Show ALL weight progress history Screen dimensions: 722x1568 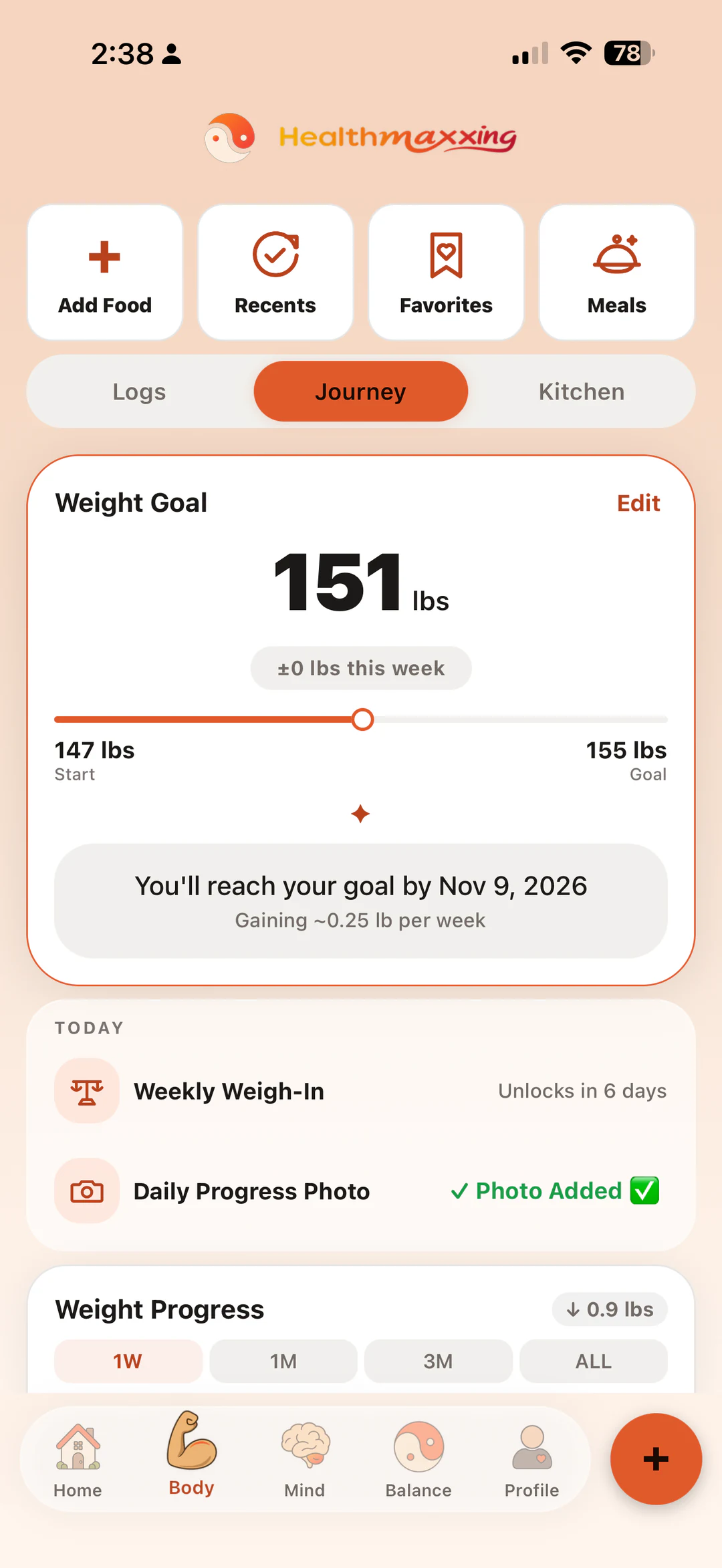[594, 1361]
